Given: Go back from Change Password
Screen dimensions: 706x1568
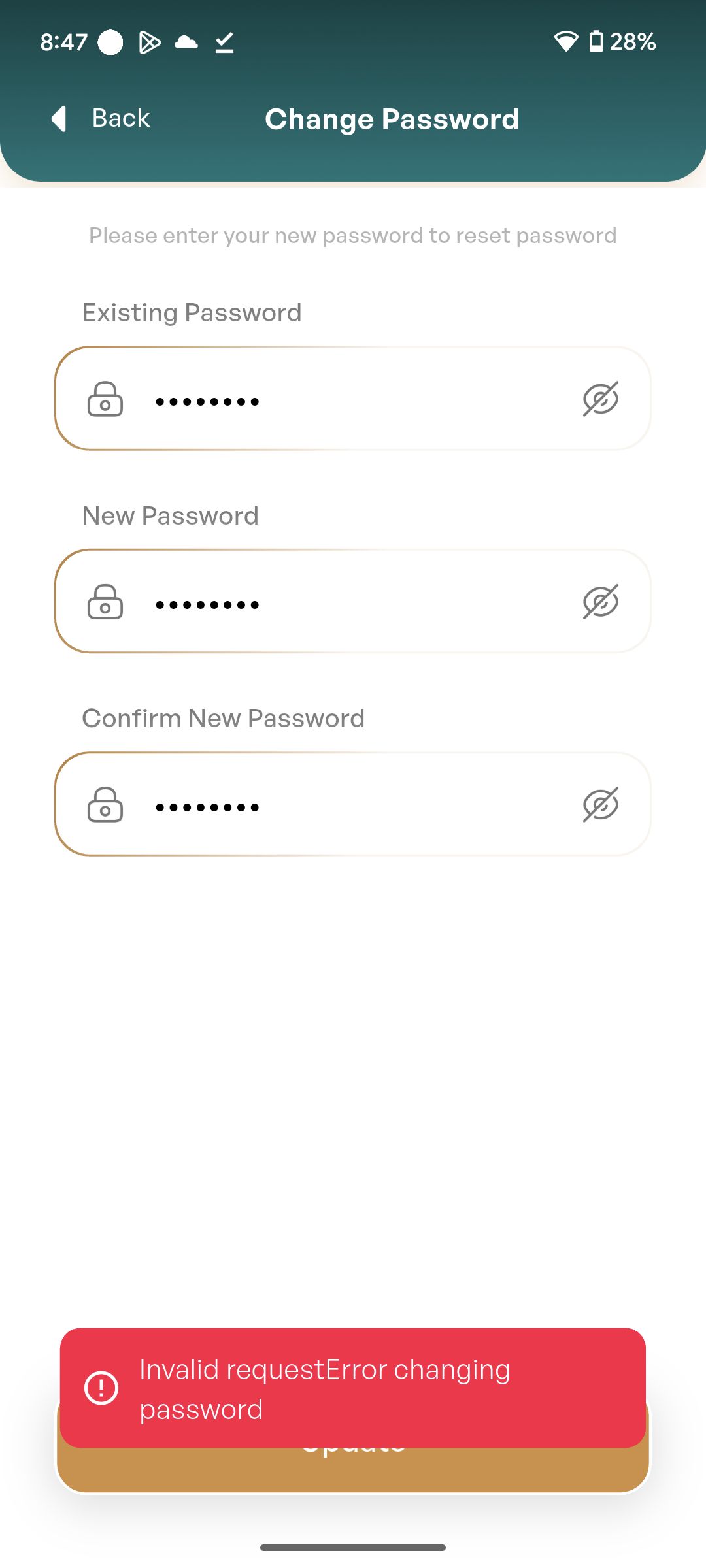Looking at the screenshot, I should (101, 119).
